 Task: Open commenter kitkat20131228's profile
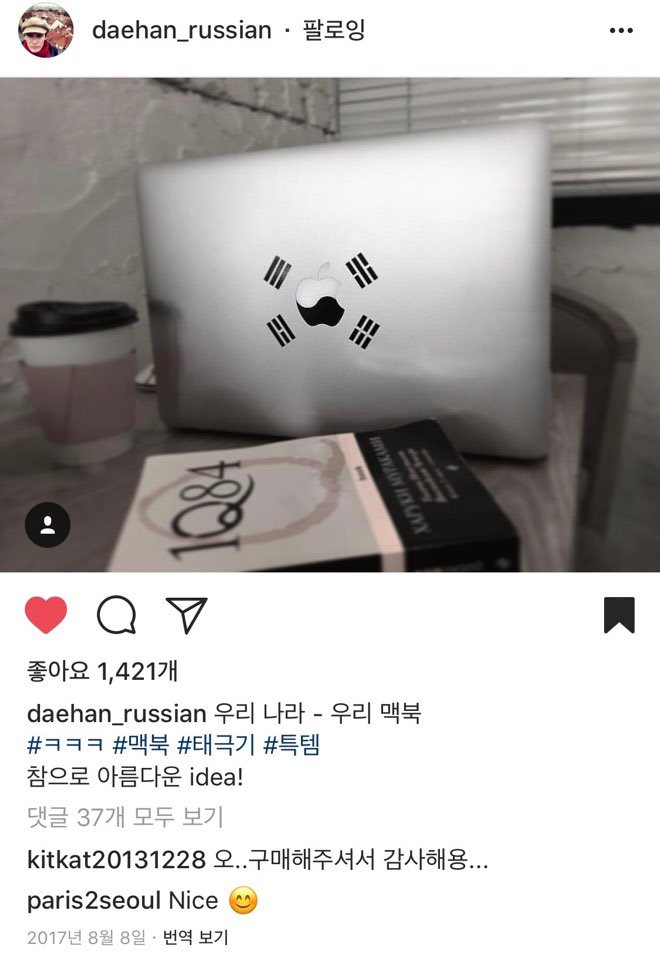pyautogui.click(x=116, y=860)
